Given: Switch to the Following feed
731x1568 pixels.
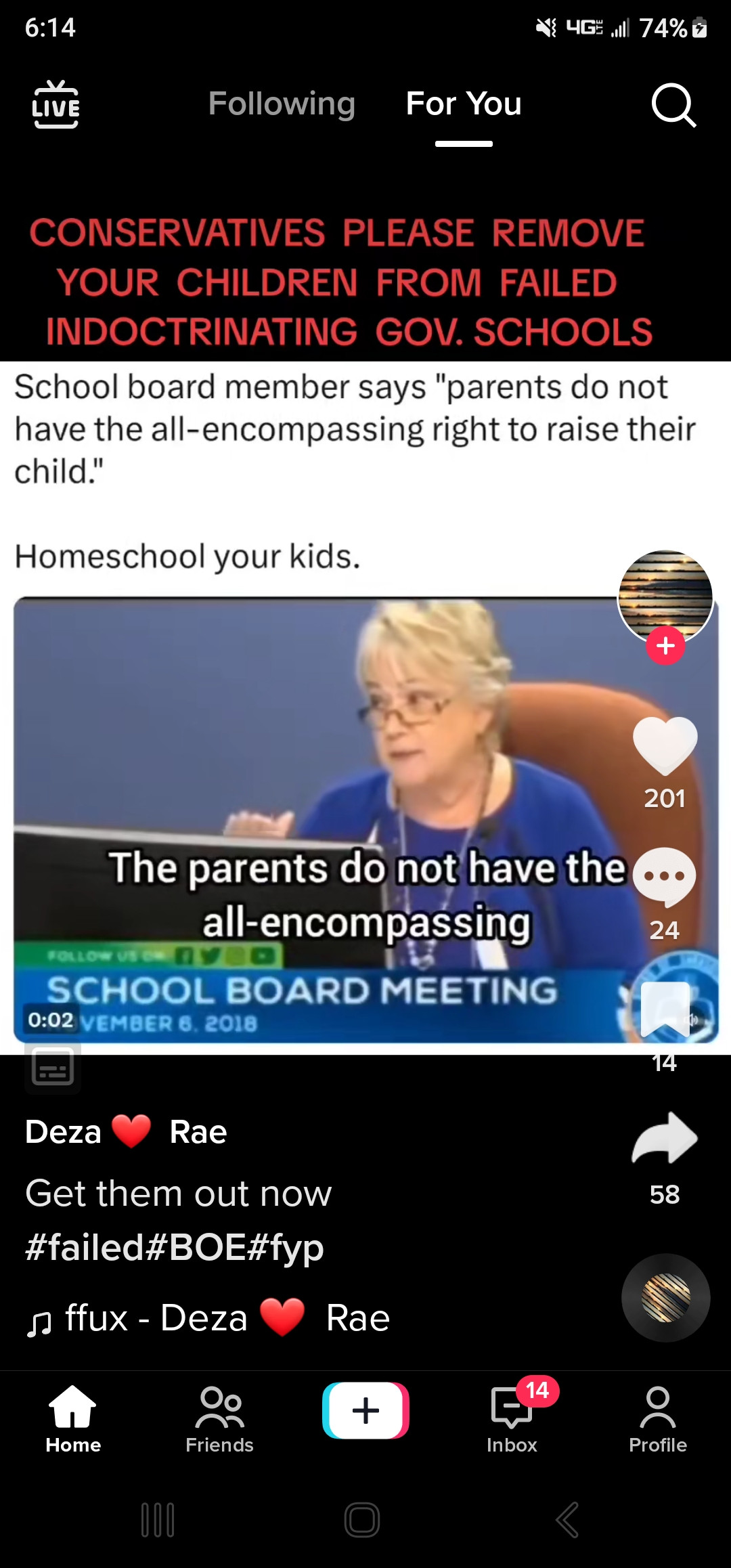Looking at the screenshot, I should click(x=282, y=104).
